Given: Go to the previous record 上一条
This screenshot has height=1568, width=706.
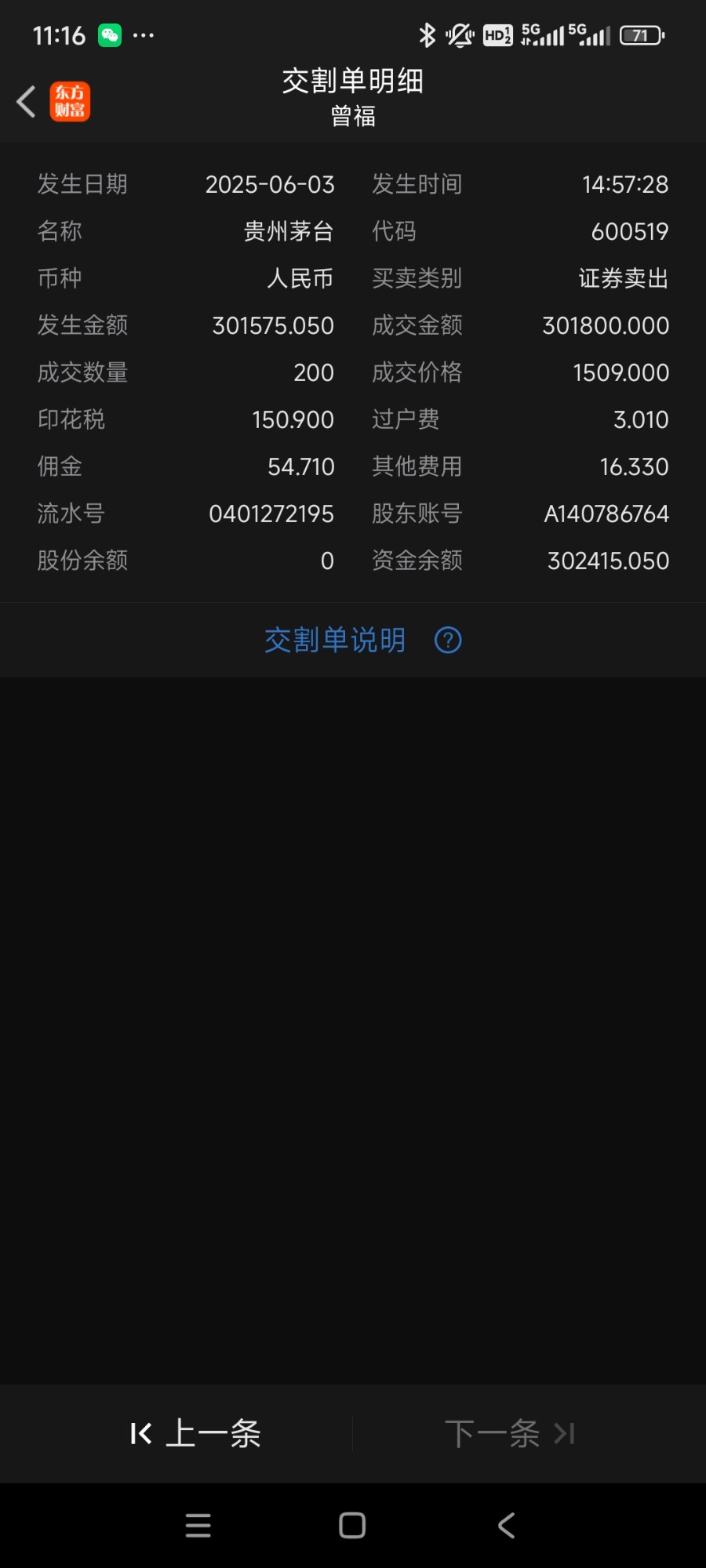Looking at the screenshot, I should (x=196, y=1434).
